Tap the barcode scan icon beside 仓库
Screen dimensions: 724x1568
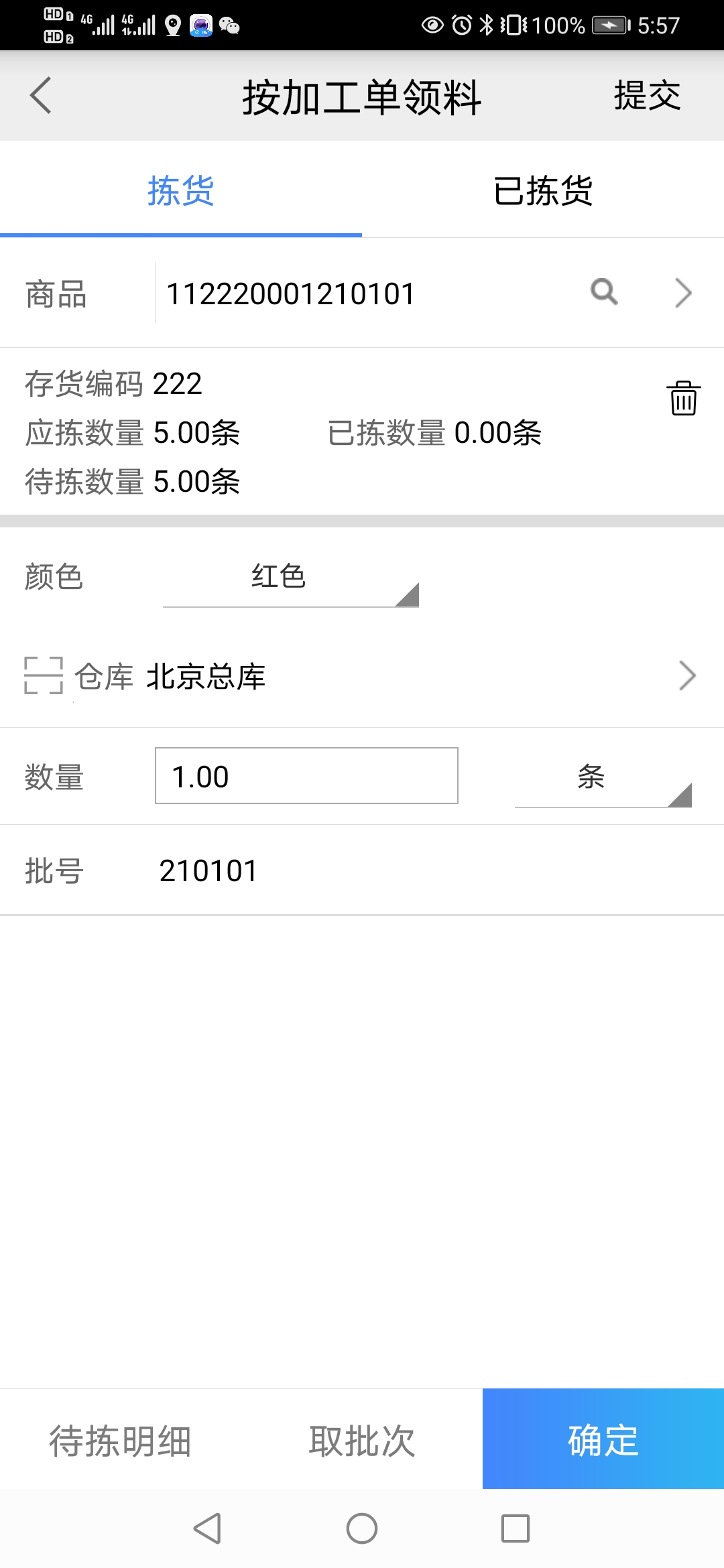(x=43, y=677)
